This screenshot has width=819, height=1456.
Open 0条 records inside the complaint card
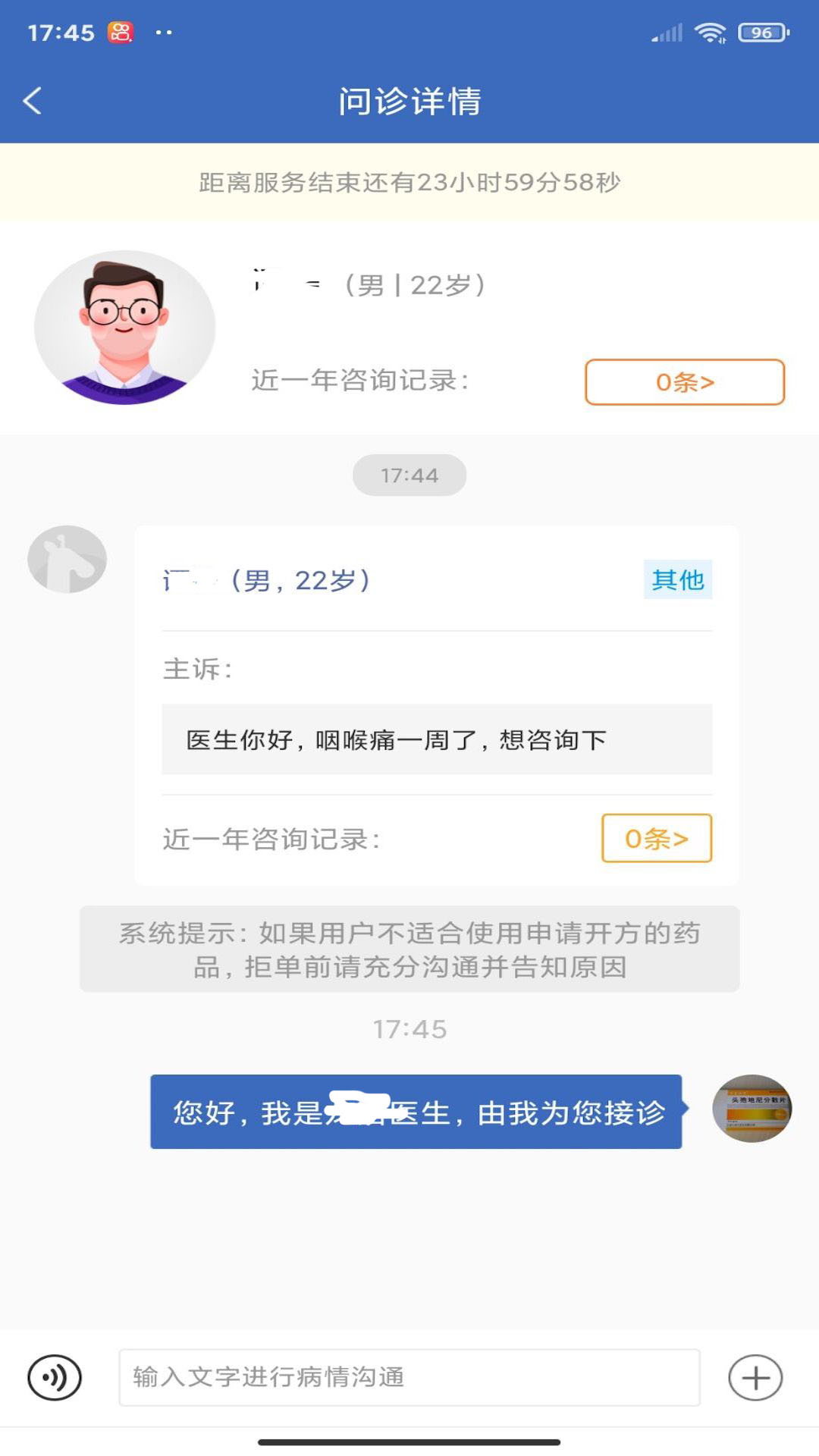coord(656,838)
